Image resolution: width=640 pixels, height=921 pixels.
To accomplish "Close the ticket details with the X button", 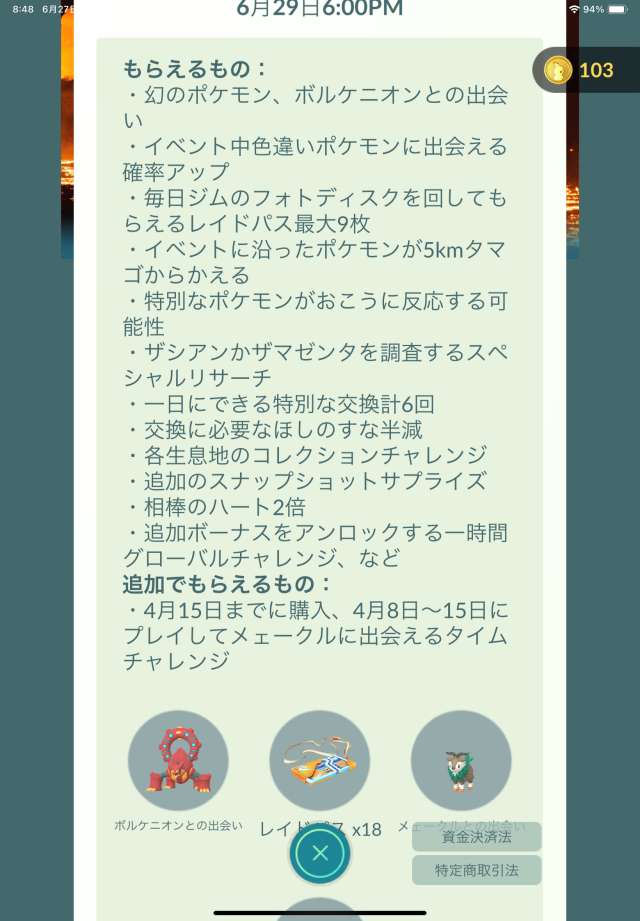I will 320,853.
